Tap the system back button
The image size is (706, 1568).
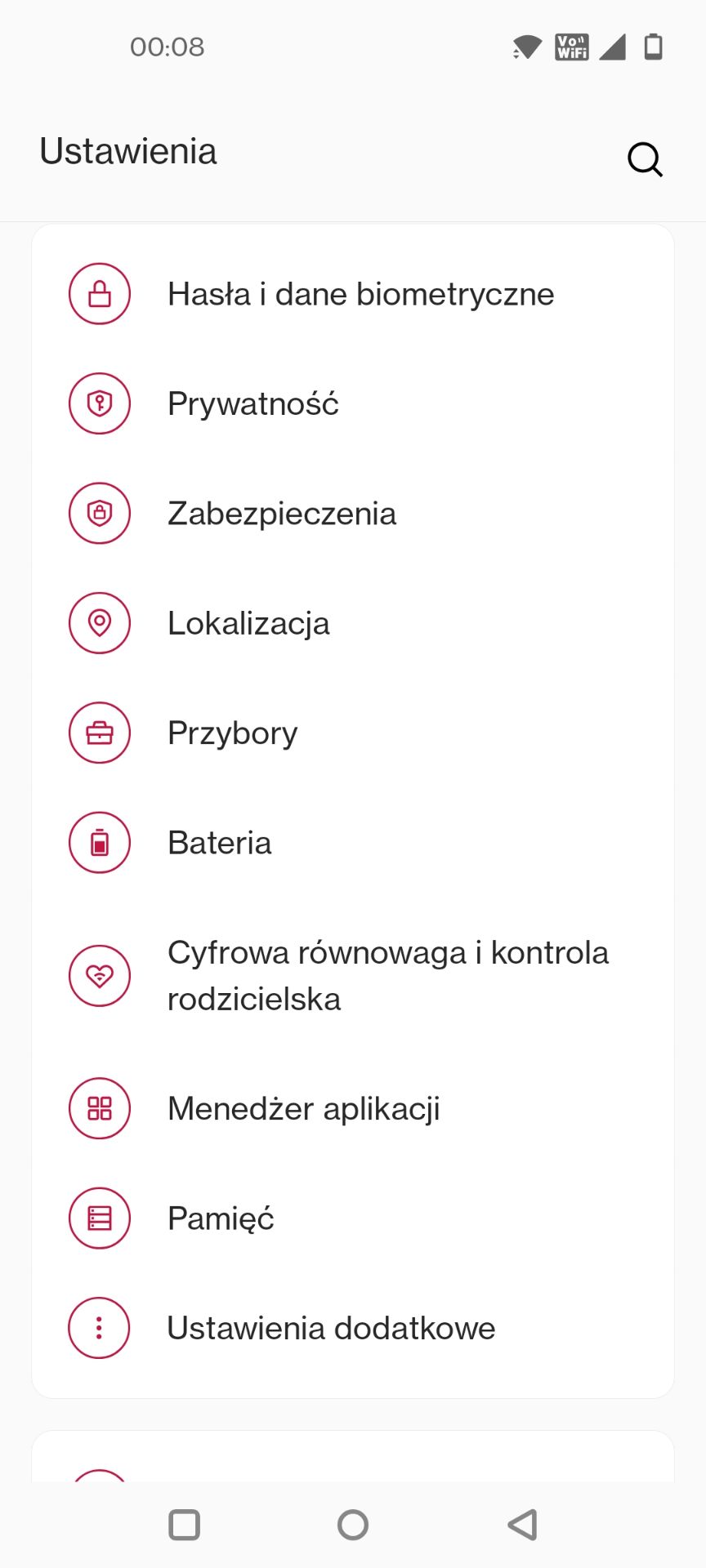[x=522, y=1524]
